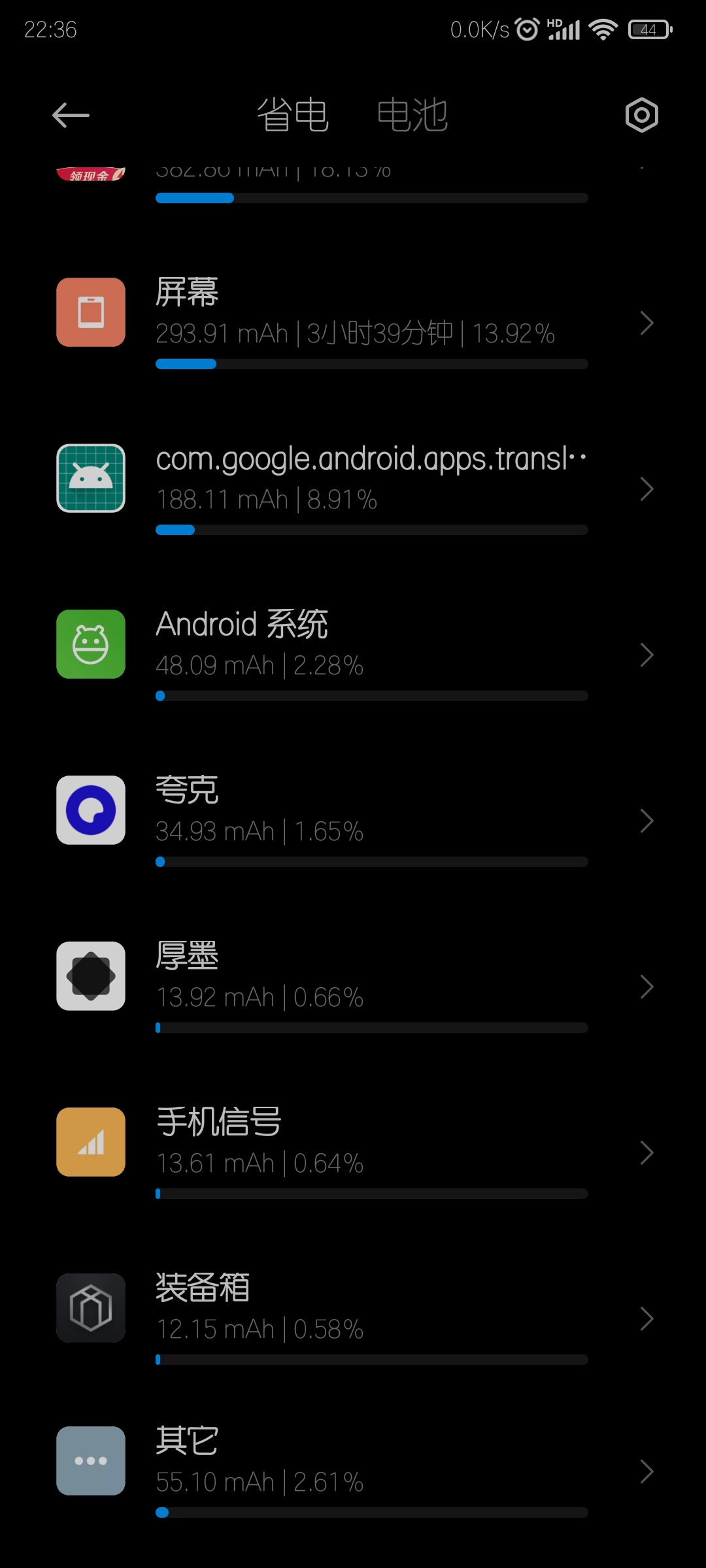Go back using the arrow icon
This screenshot has width=706, height=1568.
(x=71, y=116)
